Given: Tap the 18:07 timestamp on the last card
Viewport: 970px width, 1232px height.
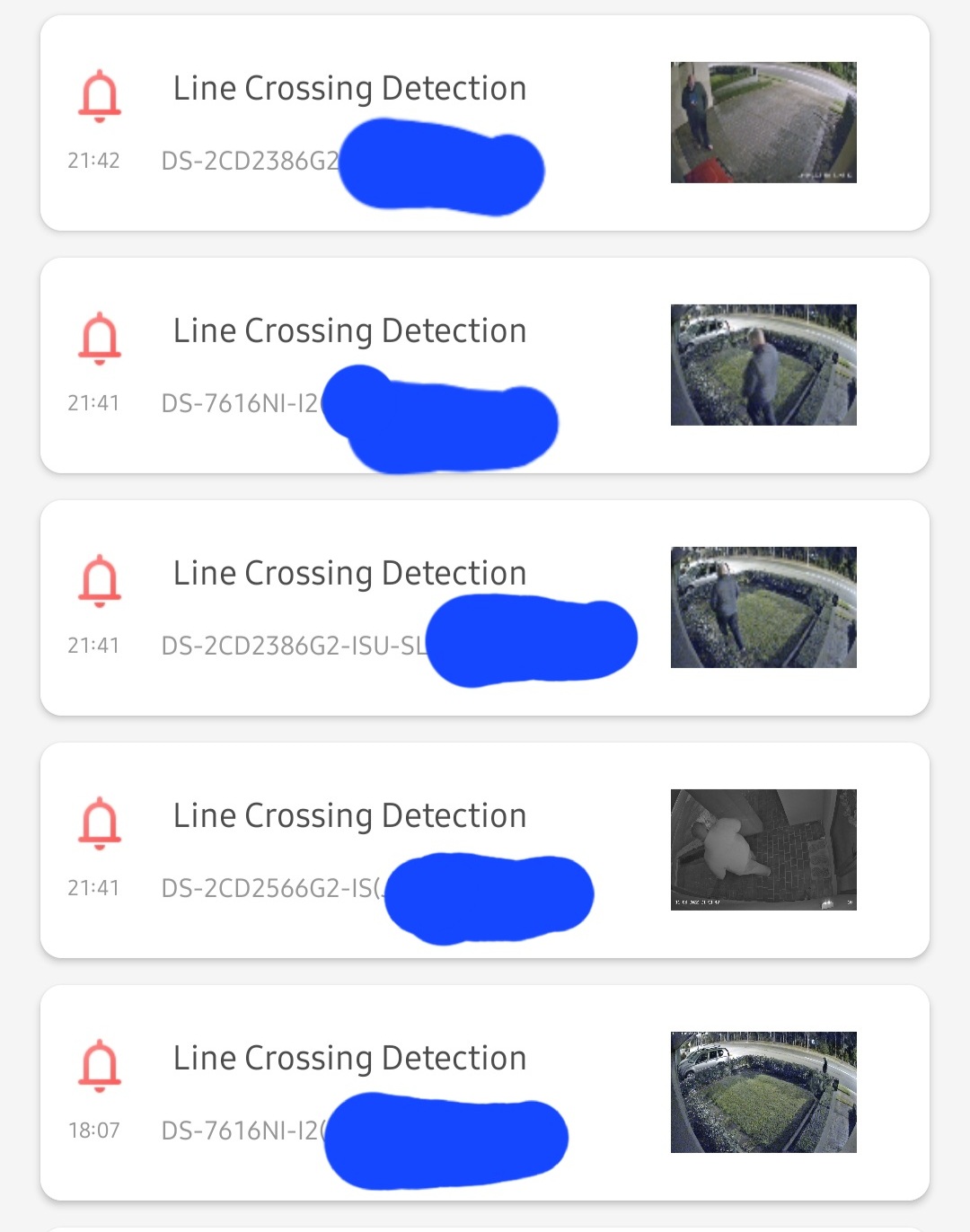Looking at the screenshot, I should click(x=94, y=1131).
